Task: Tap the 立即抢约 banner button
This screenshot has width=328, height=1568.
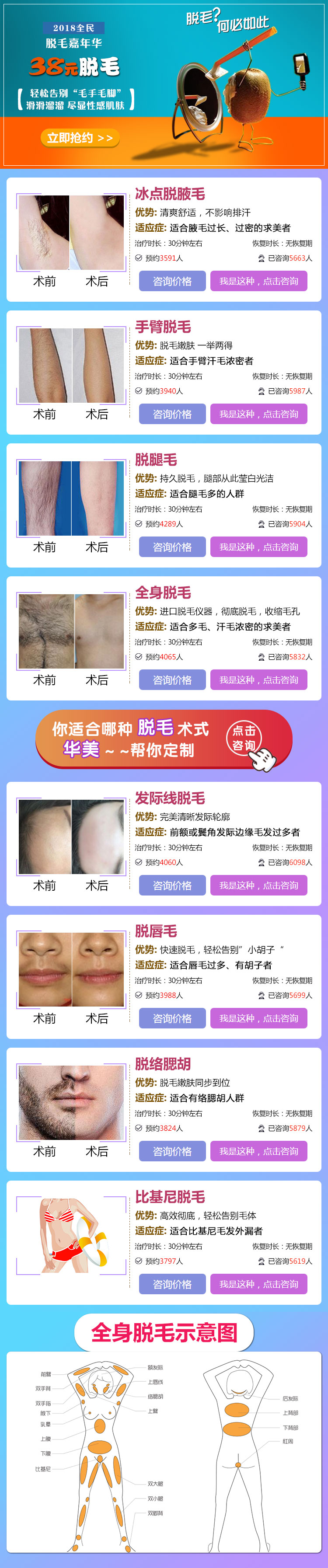Action: (80, 138)
